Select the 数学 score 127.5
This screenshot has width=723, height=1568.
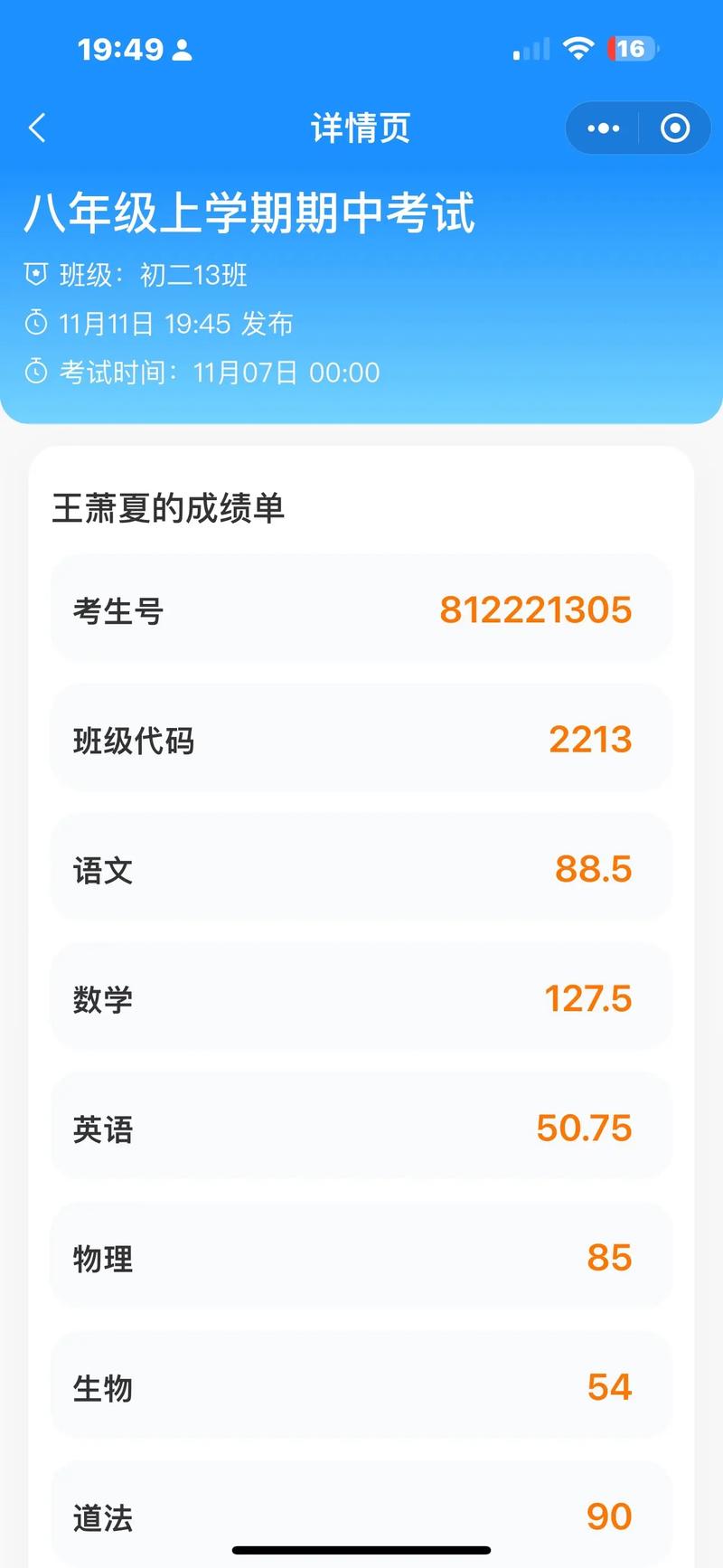(361, 998)
